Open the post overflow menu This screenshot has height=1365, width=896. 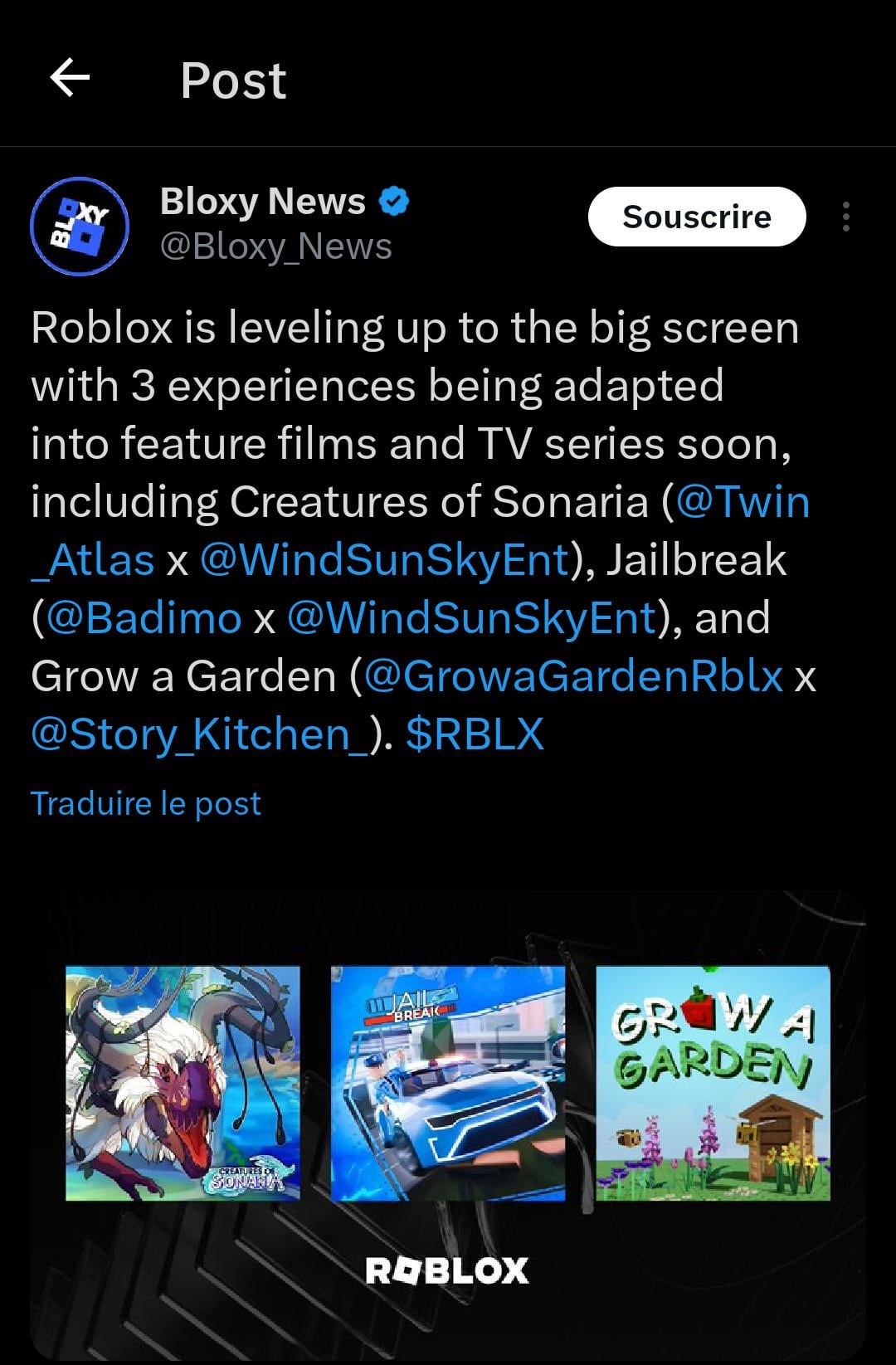tap(845, 217)
